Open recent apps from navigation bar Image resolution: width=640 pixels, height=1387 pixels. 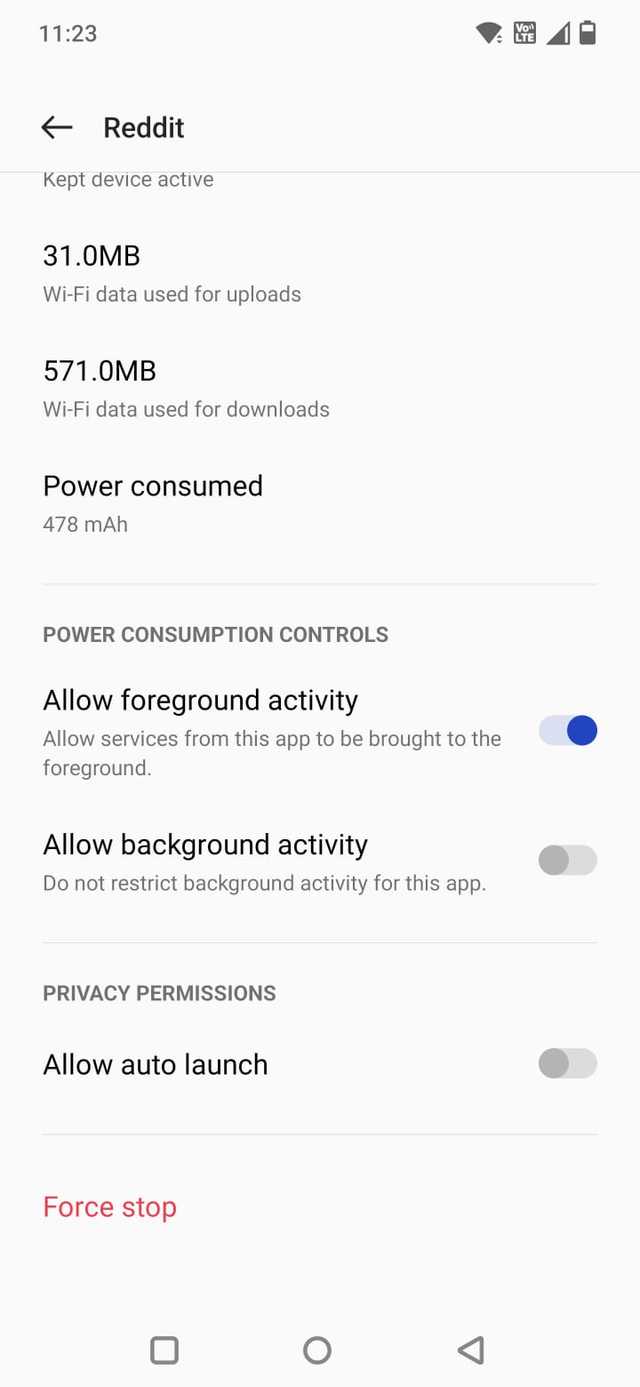pos(164,1350)
